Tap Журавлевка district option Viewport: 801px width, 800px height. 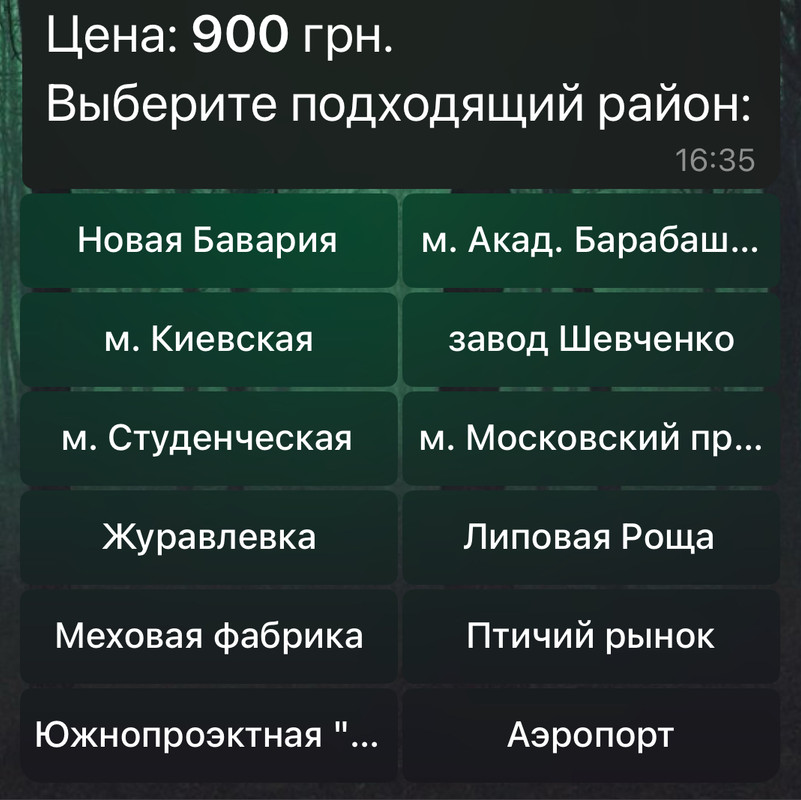(x=208, y=537)
